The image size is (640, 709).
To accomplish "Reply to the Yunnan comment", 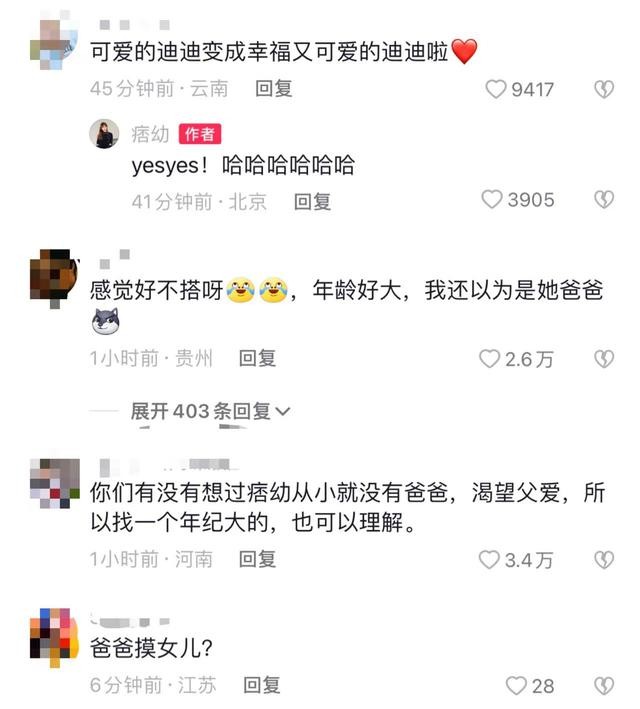I will (x=273, y=89).
